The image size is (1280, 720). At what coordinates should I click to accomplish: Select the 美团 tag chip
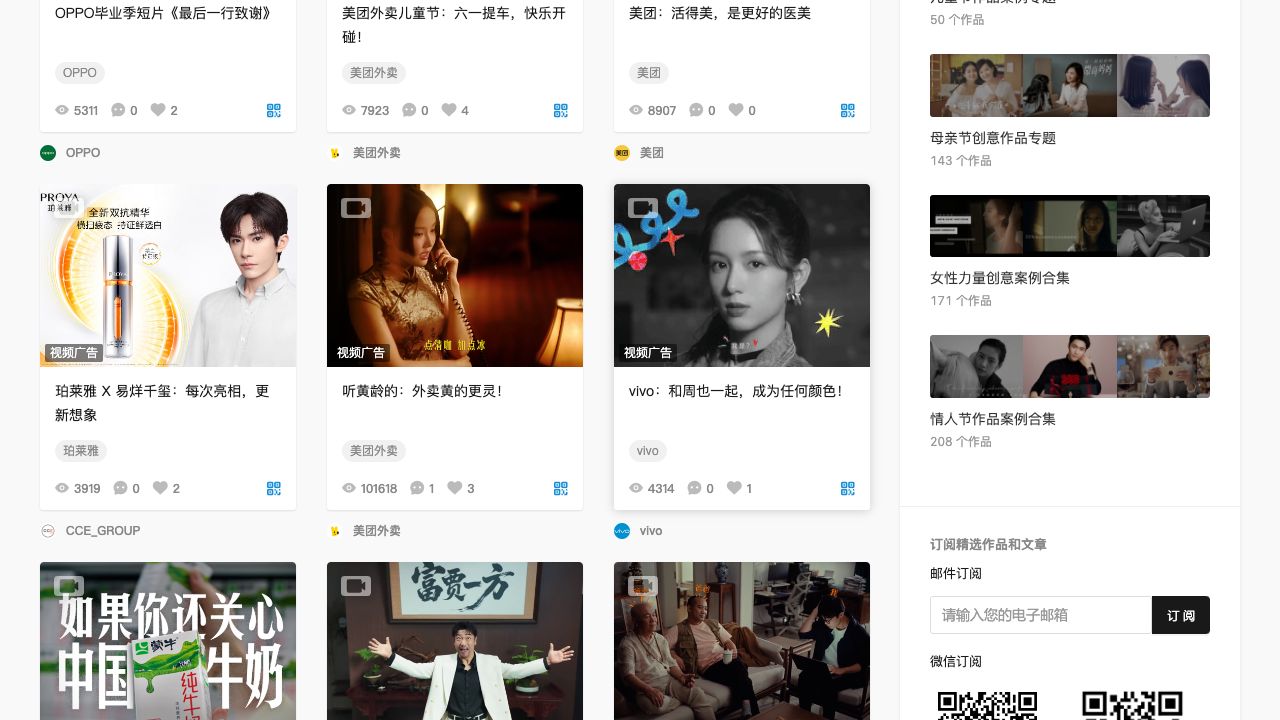coord(649,73)
